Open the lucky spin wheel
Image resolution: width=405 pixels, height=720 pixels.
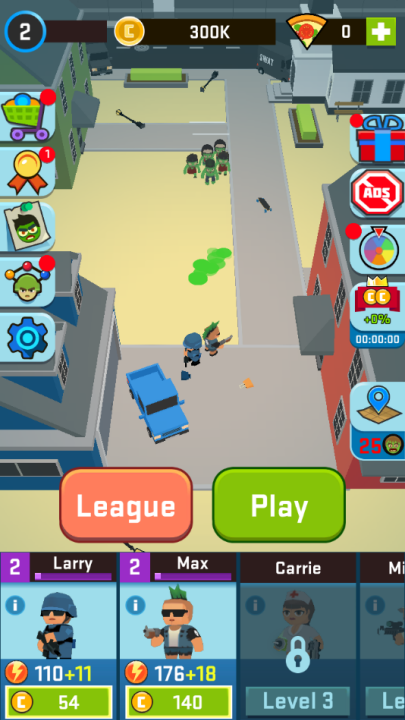(378, 249)
